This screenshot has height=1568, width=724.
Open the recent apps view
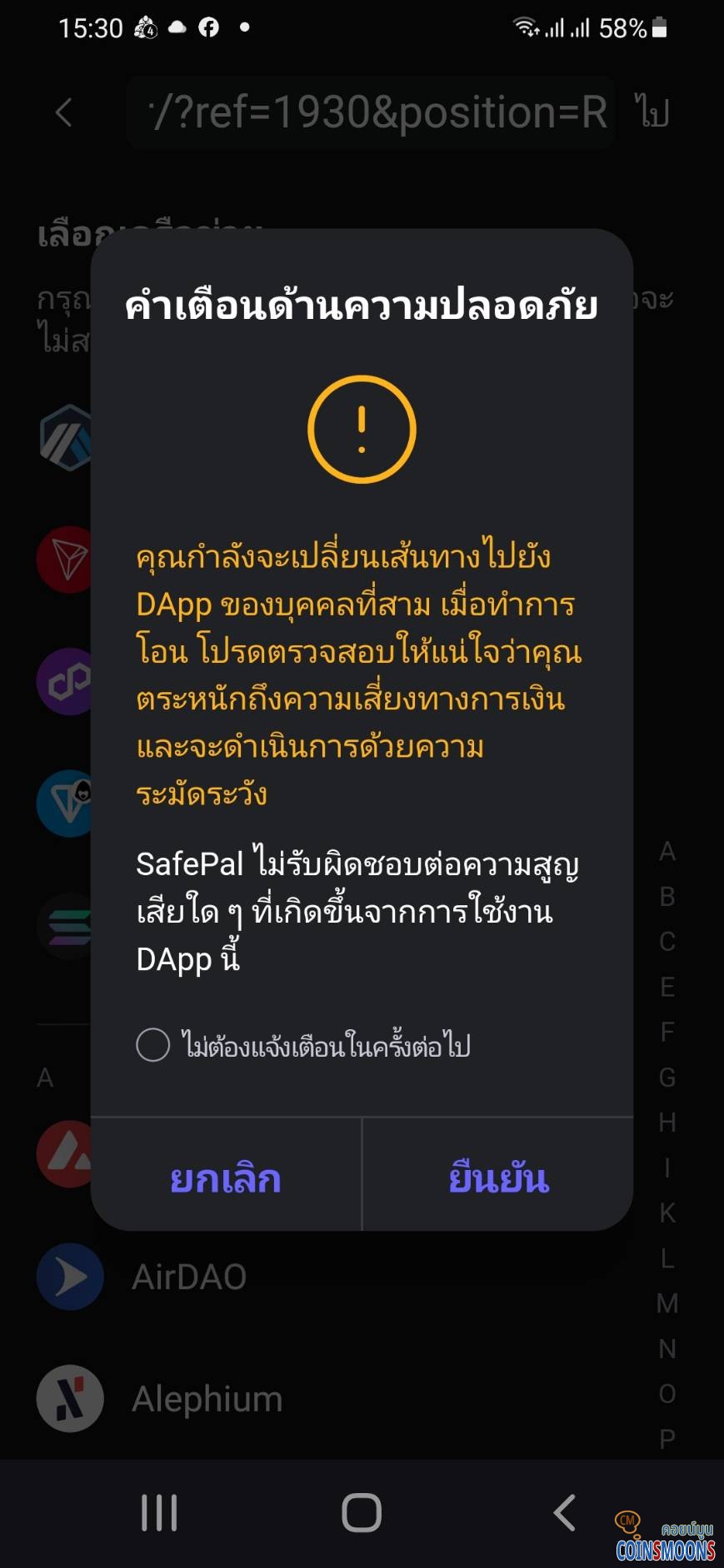(159, 1513)
